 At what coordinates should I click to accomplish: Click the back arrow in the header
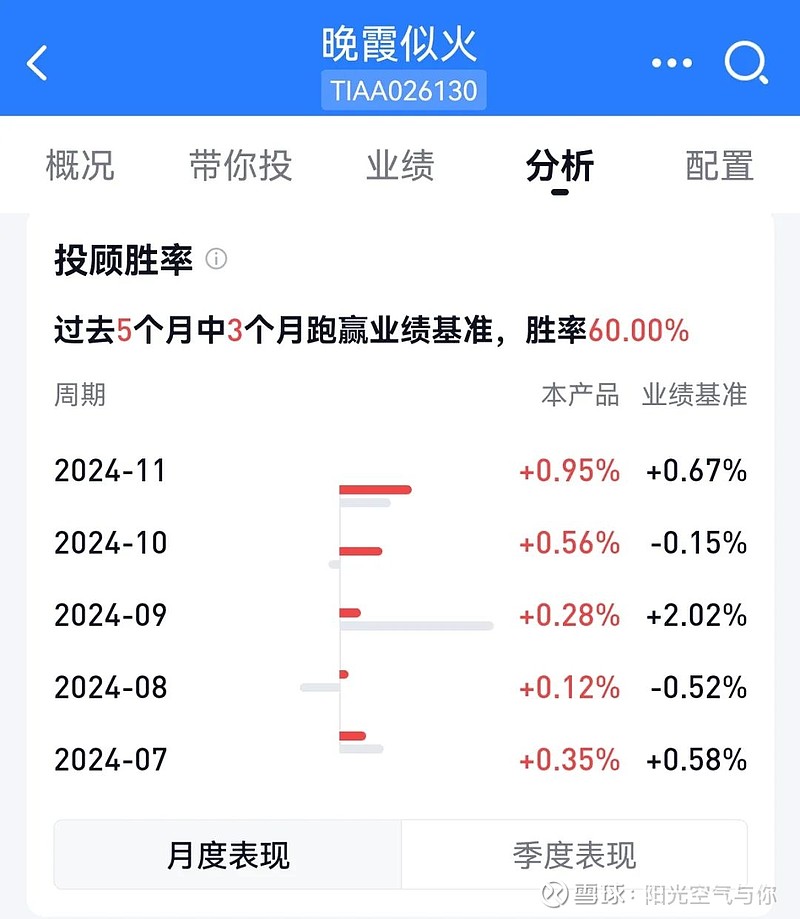pyautogui.click(x=38, y=62)
